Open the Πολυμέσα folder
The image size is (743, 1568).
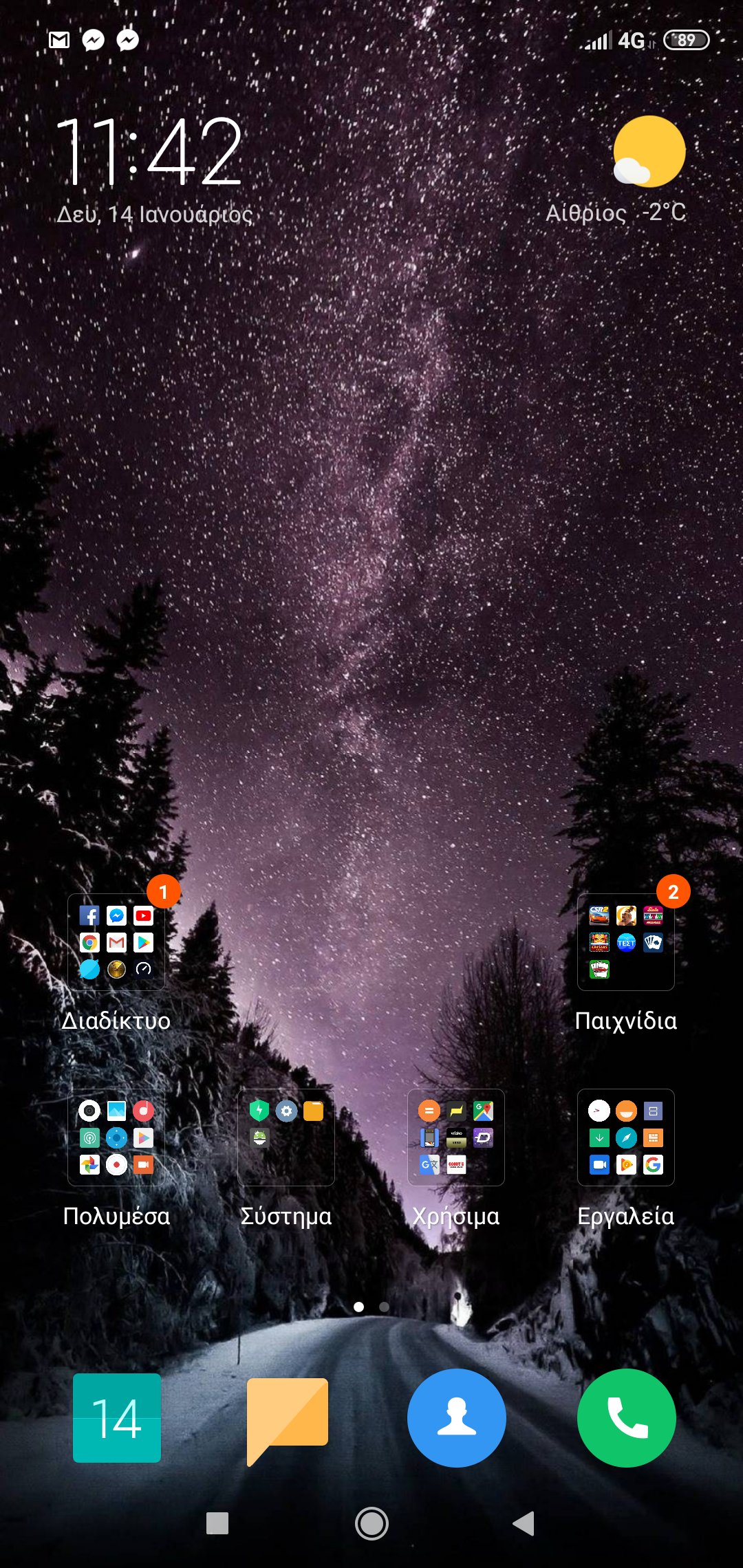click(116, 1138)
